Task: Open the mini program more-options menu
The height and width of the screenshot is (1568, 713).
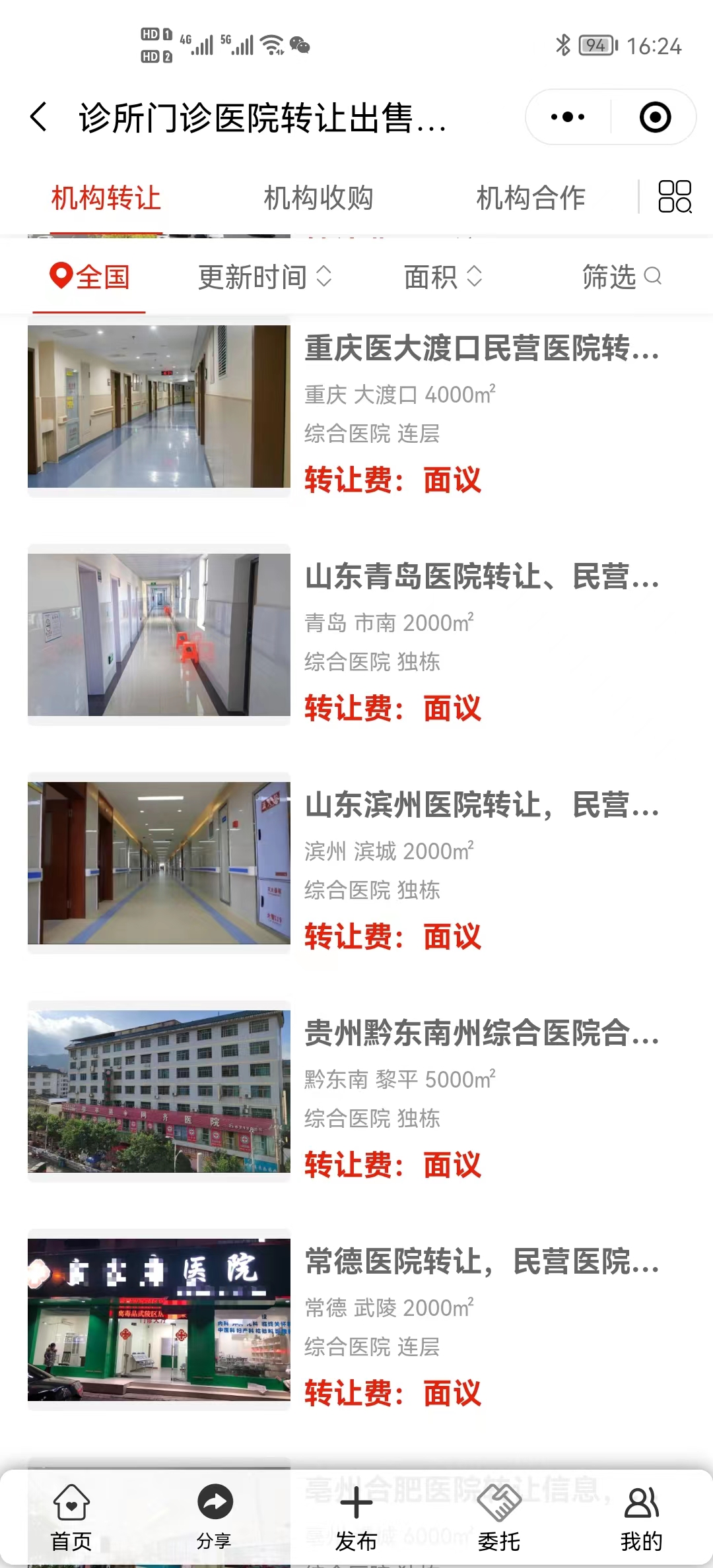Action: [x=568, y=117]
